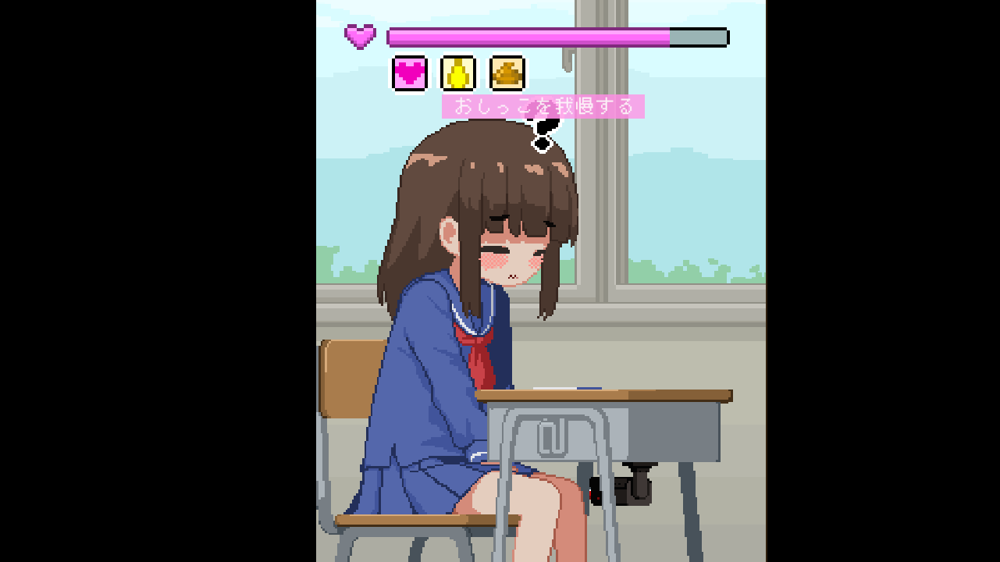Select the yellow droplet action button
1000x562 pixels.
(458, 73)
